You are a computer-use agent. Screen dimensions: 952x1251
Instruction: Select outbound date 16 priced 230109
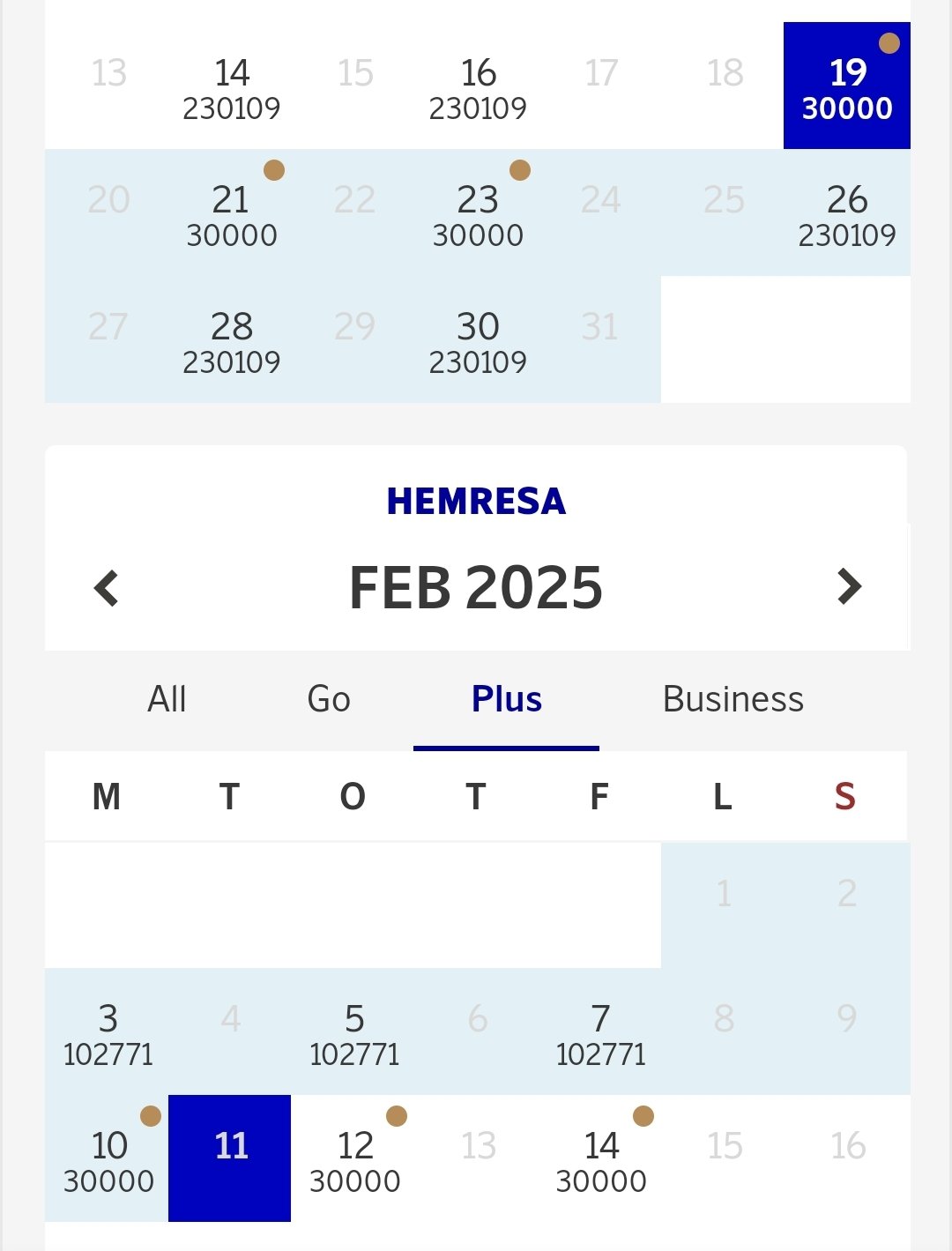click(478, 87)
